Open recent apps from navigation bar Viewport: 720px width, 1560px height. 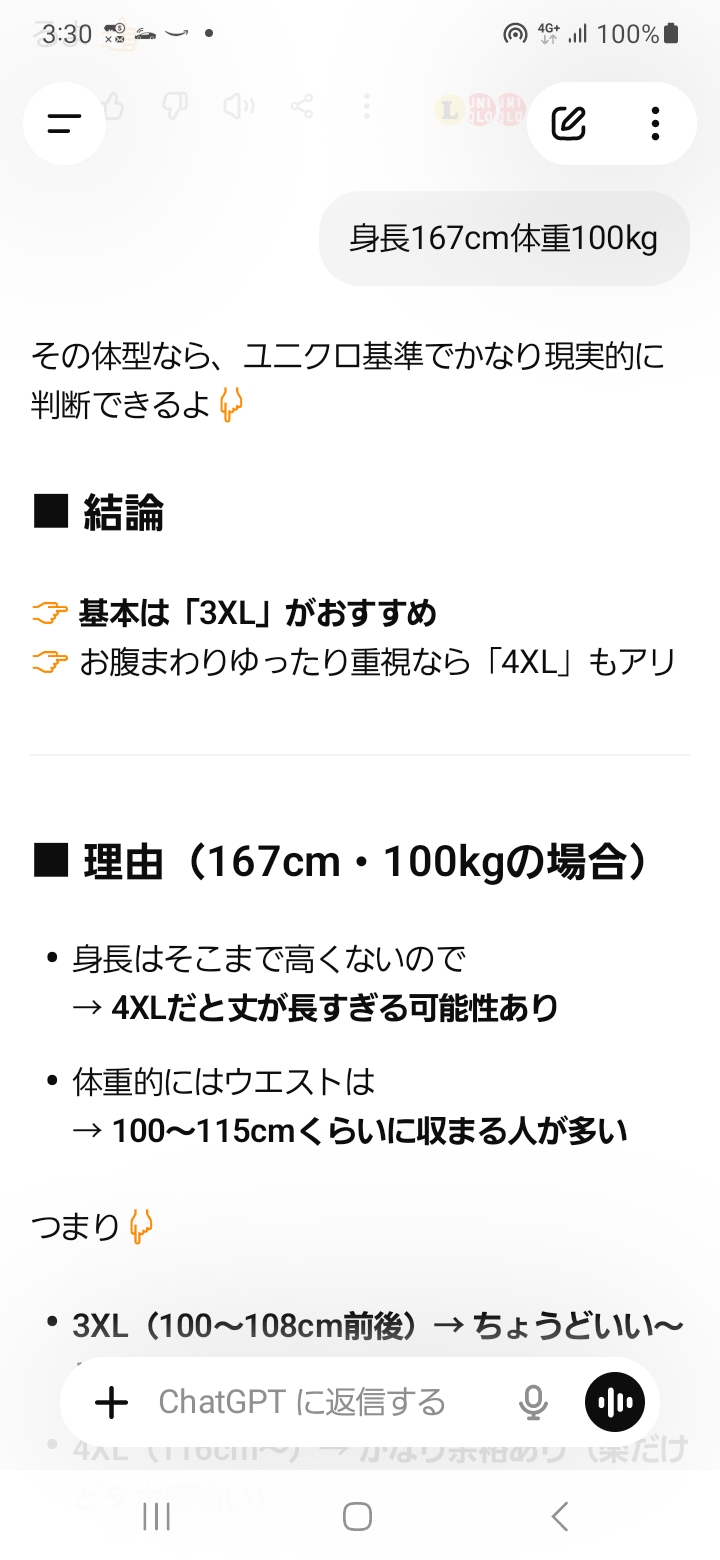[x=157, y=1517]
